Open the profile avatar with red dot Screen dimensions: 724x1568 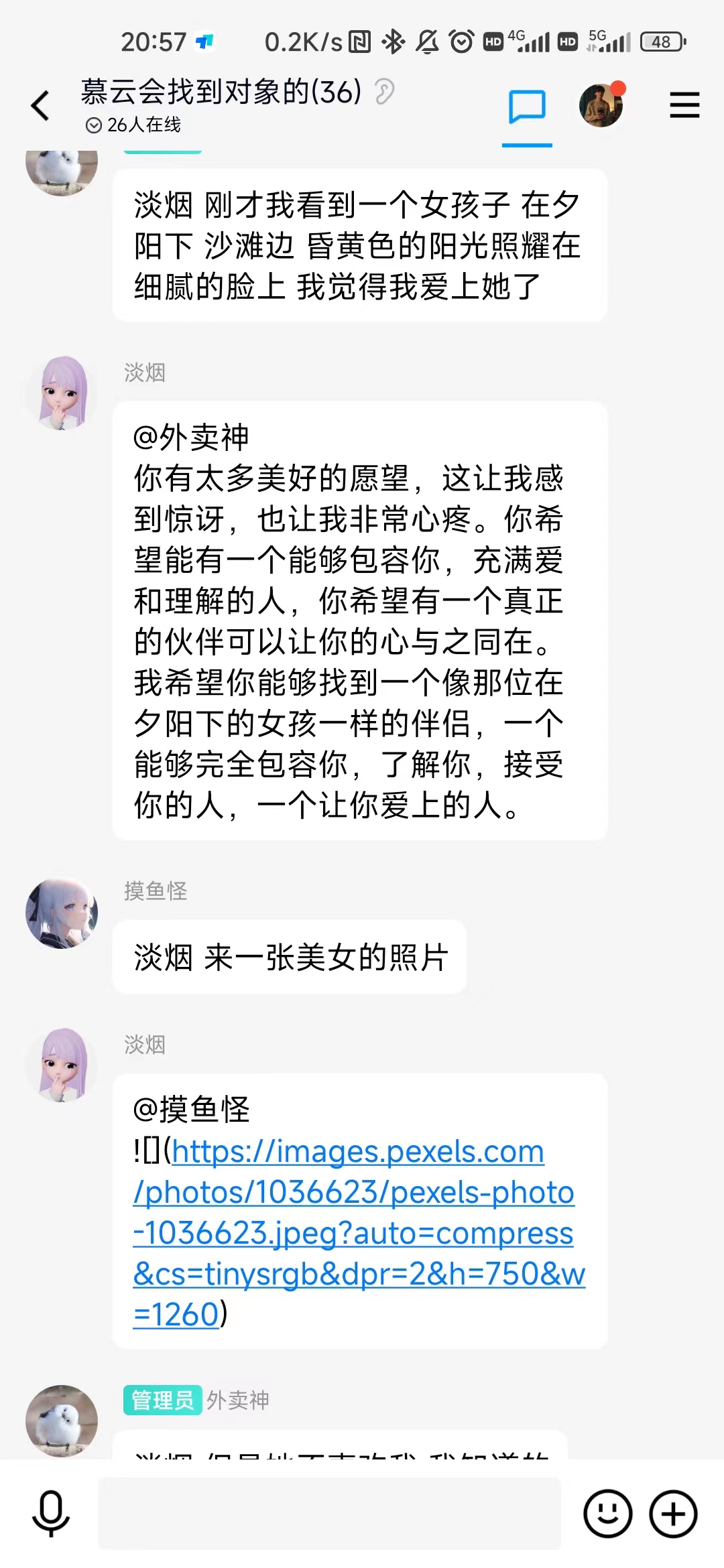pyautogui.click(x=601, y=106)
